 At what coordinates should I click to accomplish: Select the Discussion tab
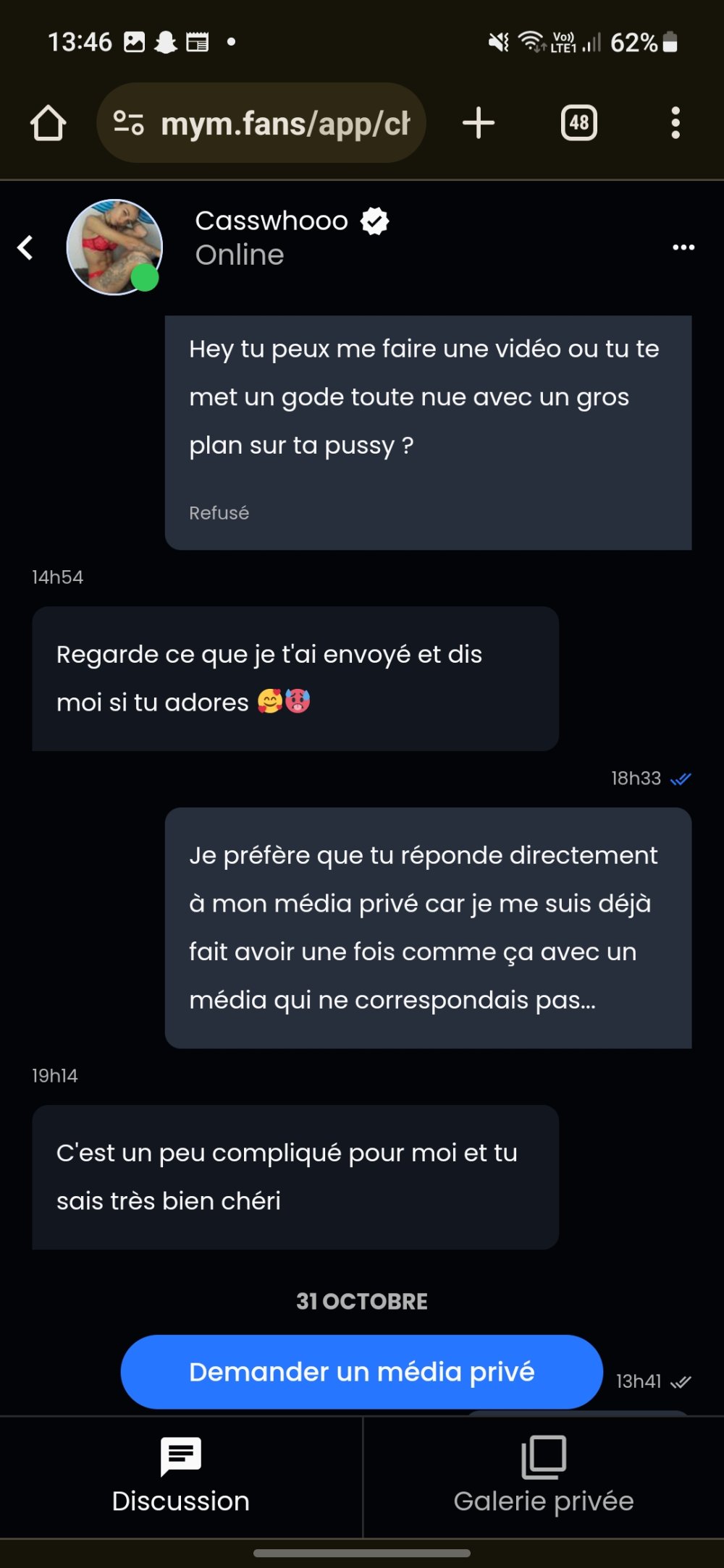pyautogui.click(x=180, y=1476)
